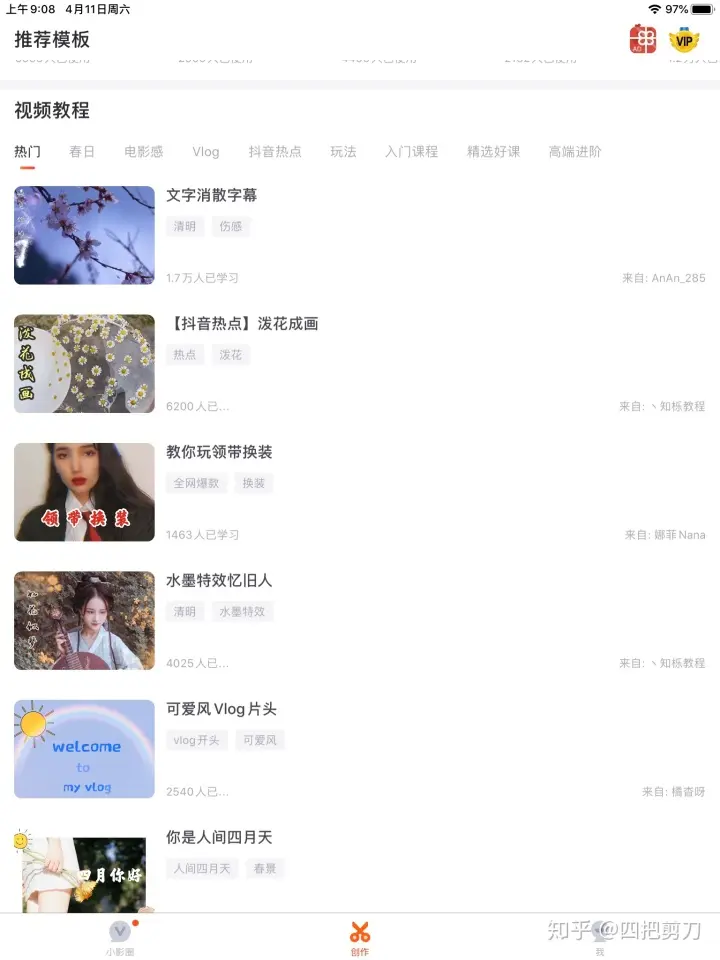The image size is (720, 960).
Task: Go to the 小影圈 bottom tab
Action: point(120,938)
